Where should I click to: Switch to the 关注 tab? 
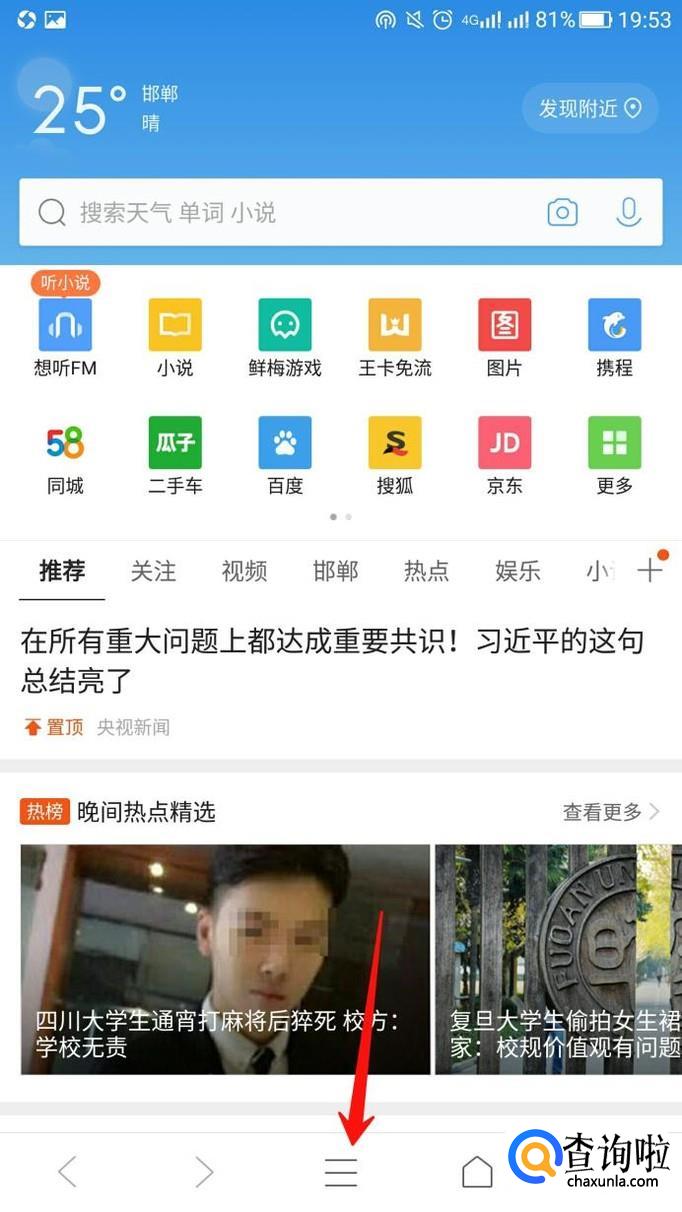153,571
